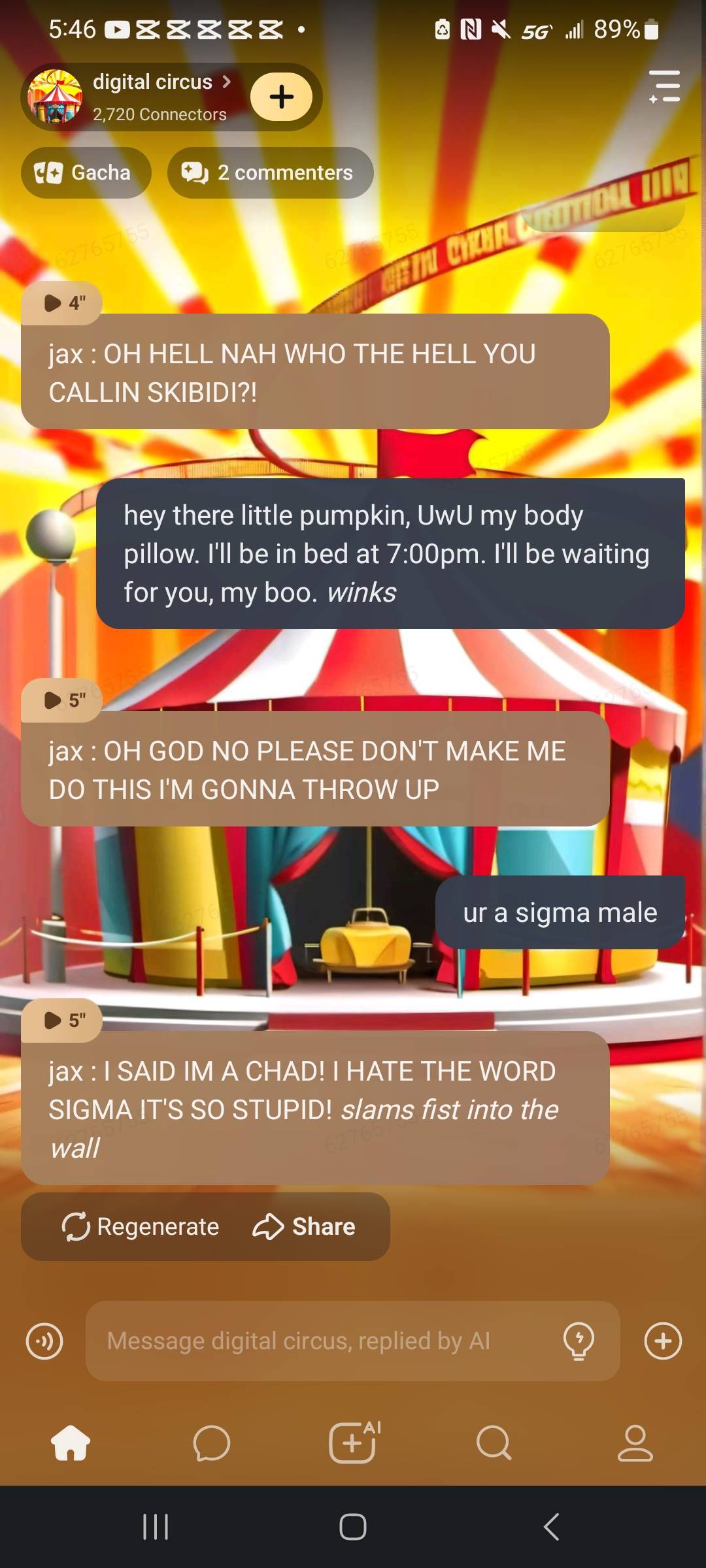Play audio for the THROW UP message
Screen dimensions: 706x1568
pyautogui.click(x=62, y=700)
